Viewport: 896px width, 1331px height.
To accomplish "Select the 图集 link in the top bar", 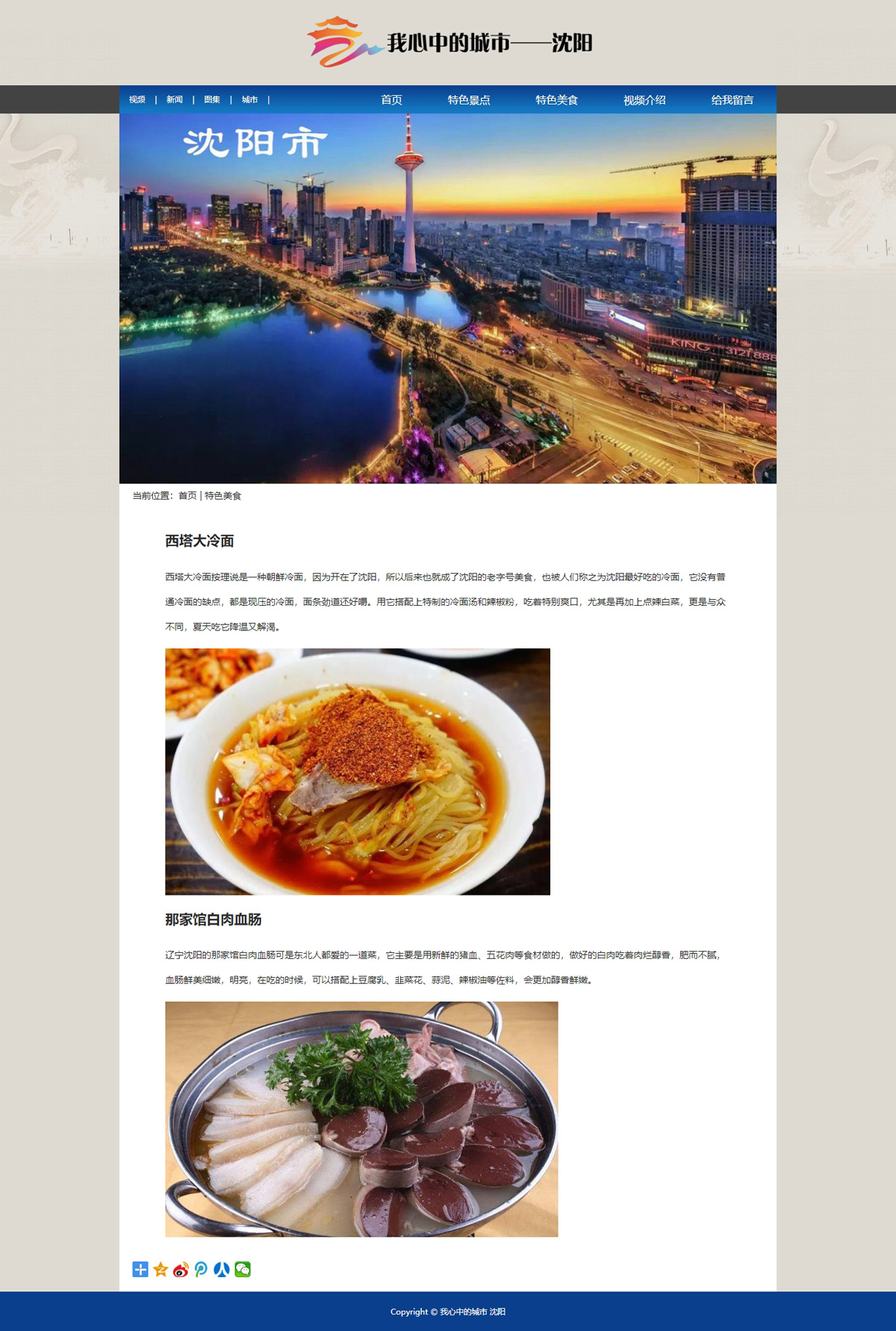I will tap(212, 100).
